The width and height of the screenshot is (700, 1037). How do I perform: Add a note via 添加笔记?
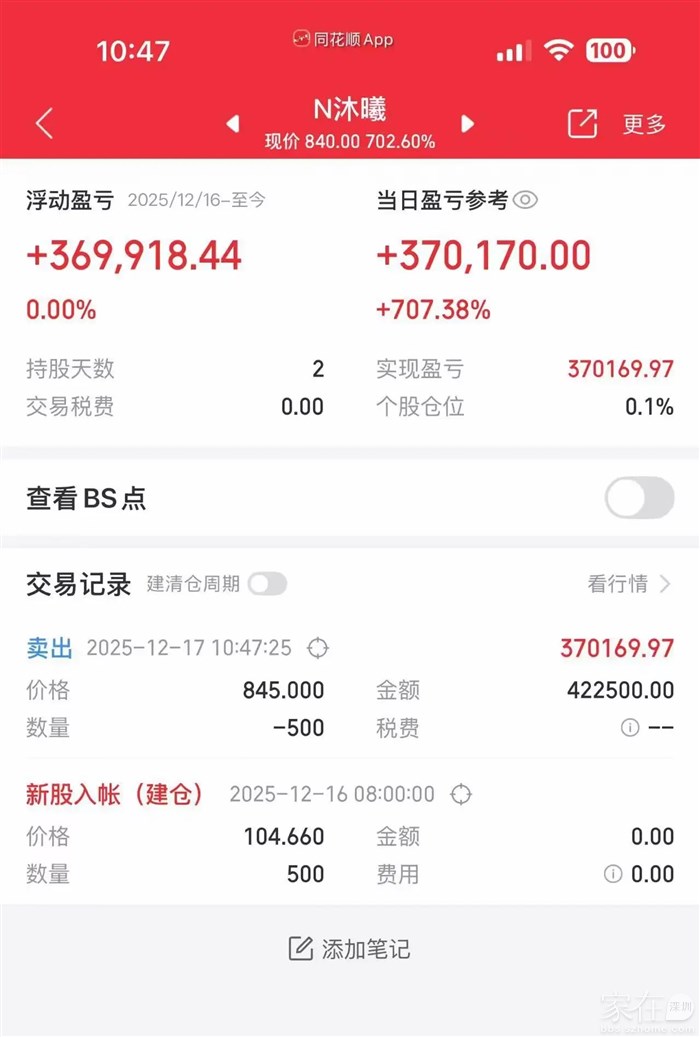pos(349,949)
